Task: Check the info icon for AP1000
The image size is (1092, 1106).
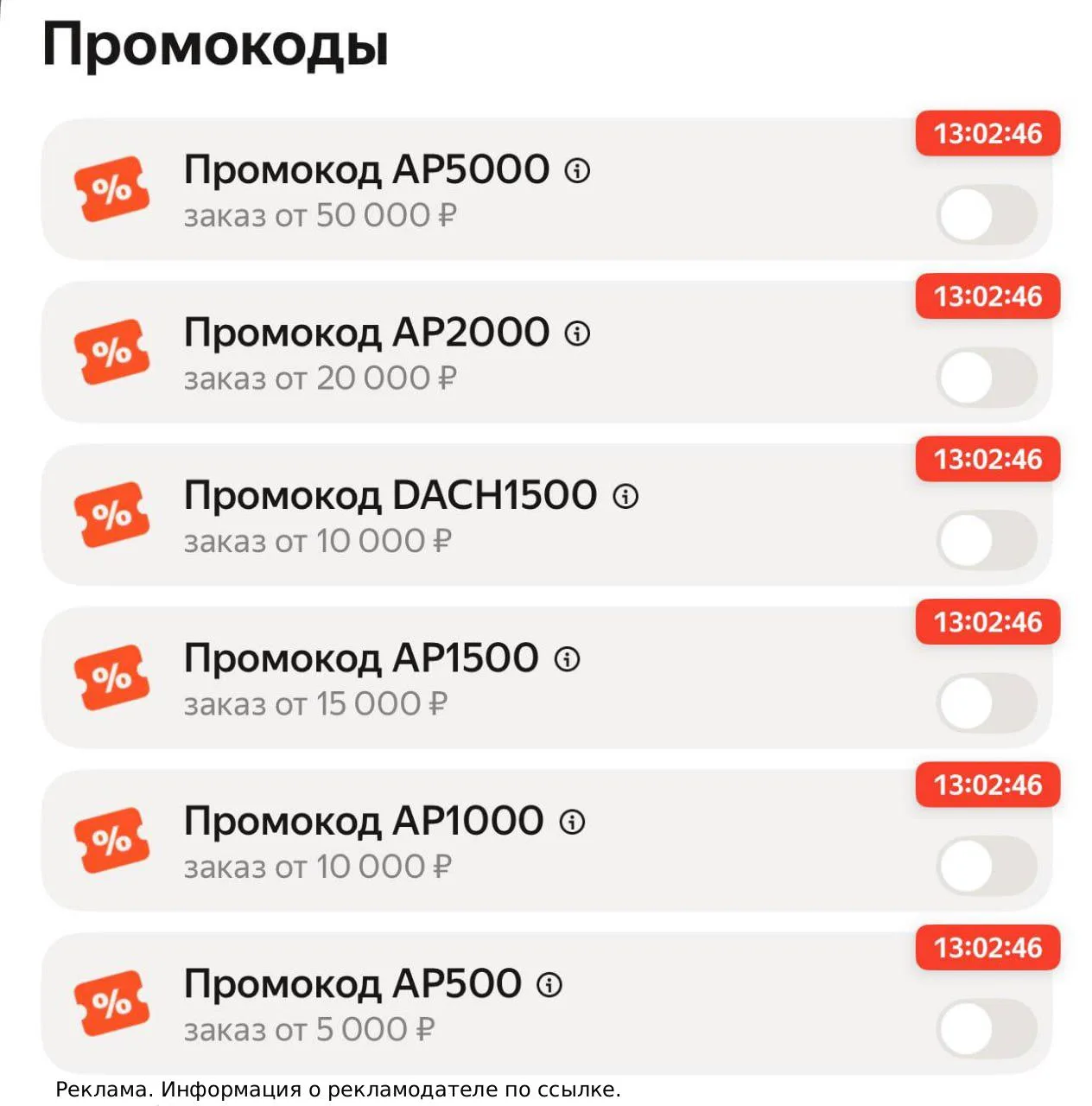Action: pyautogui.click(x=572, y=822)
